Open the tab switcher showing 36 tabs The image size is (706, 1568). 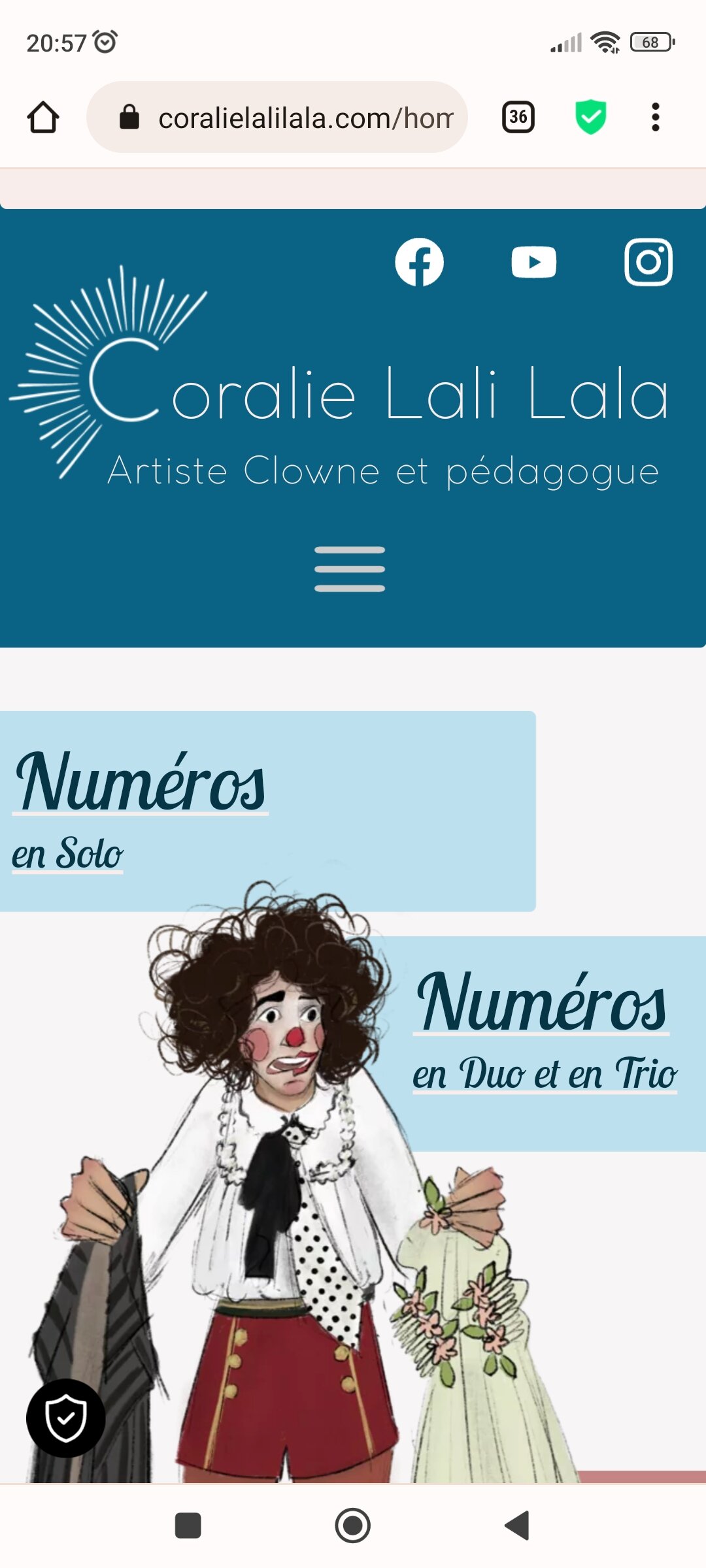point(518,118)
